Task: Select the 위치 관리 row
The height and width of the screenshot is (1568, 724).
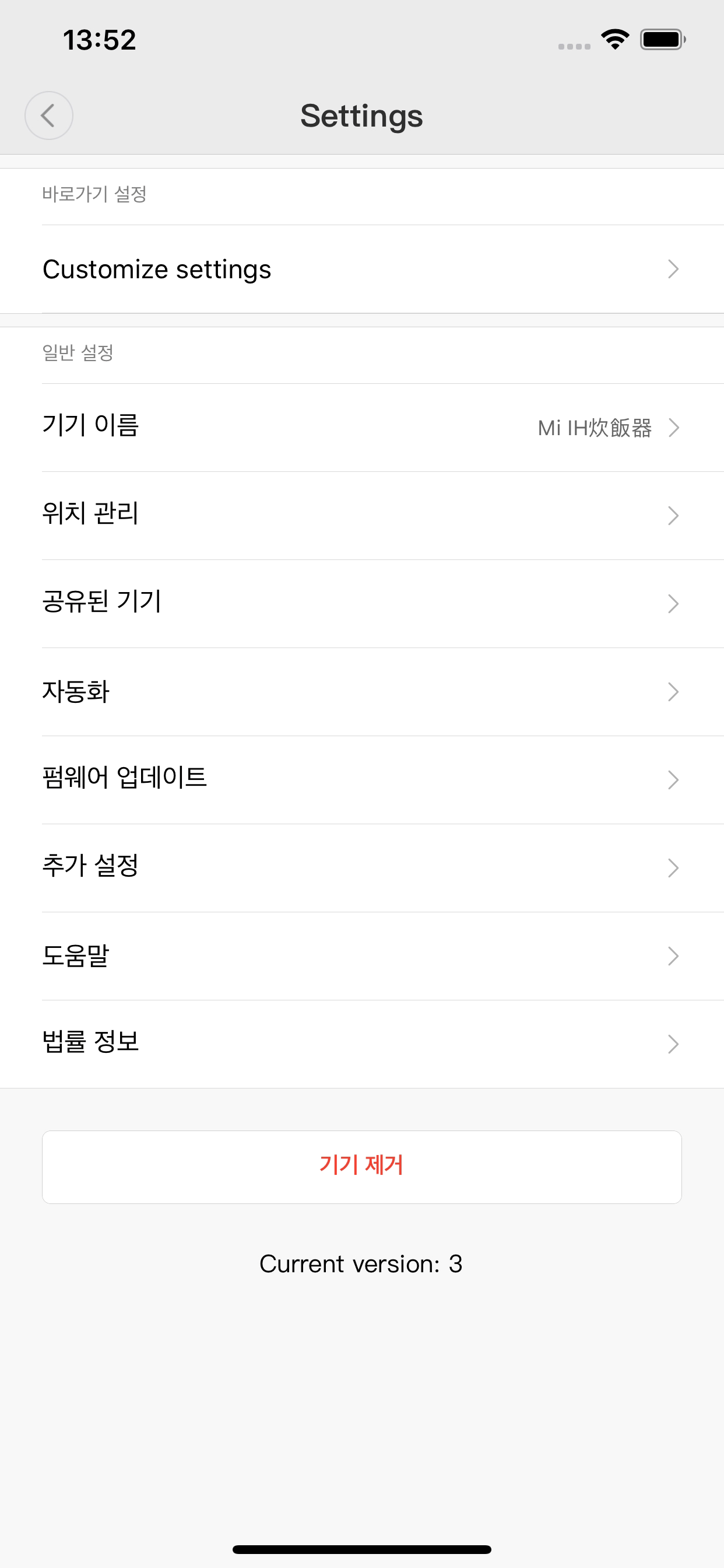Action: (x=361, y=515)
